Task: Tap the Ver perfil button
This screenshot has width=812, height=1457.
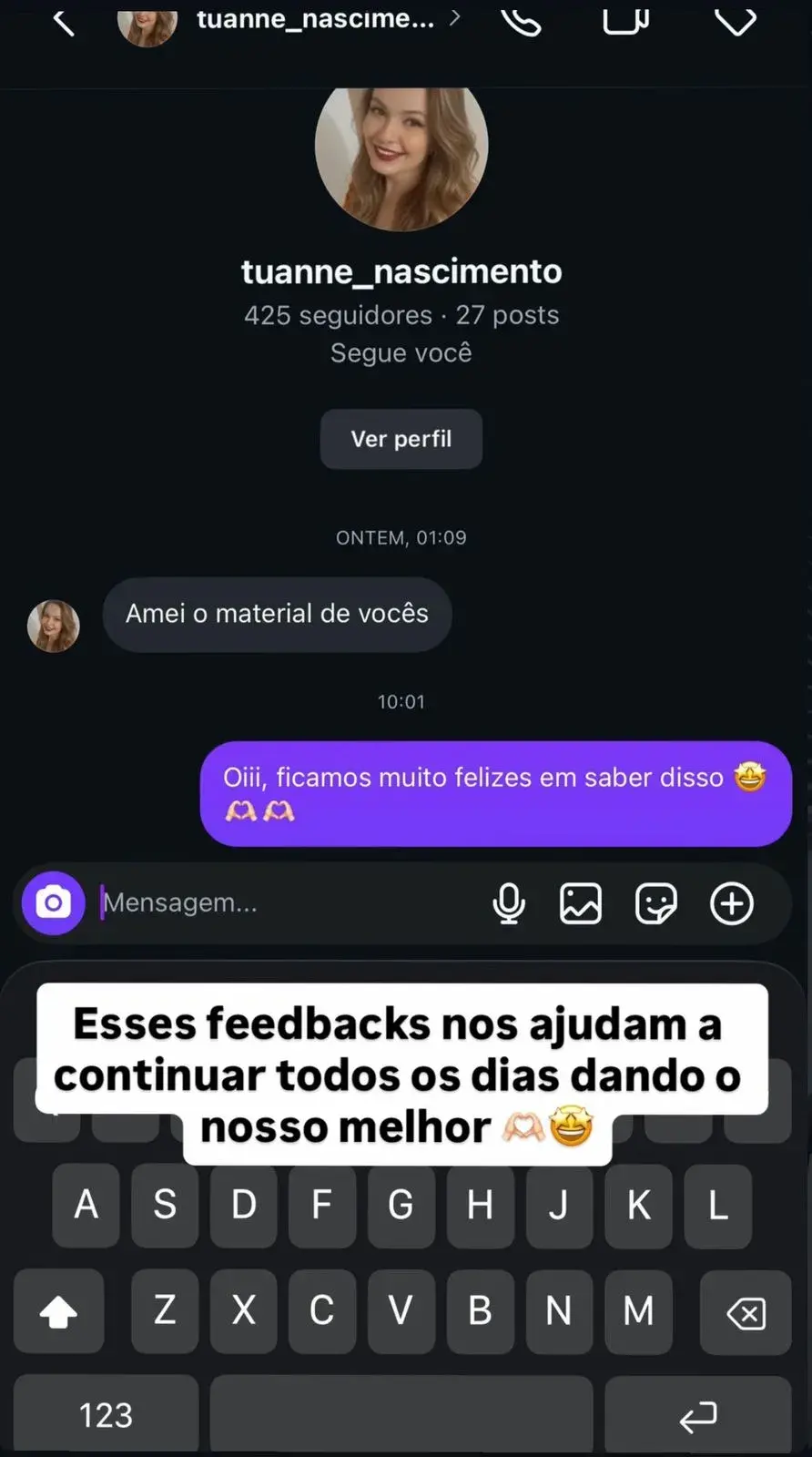Action: [x=401, y=439]
